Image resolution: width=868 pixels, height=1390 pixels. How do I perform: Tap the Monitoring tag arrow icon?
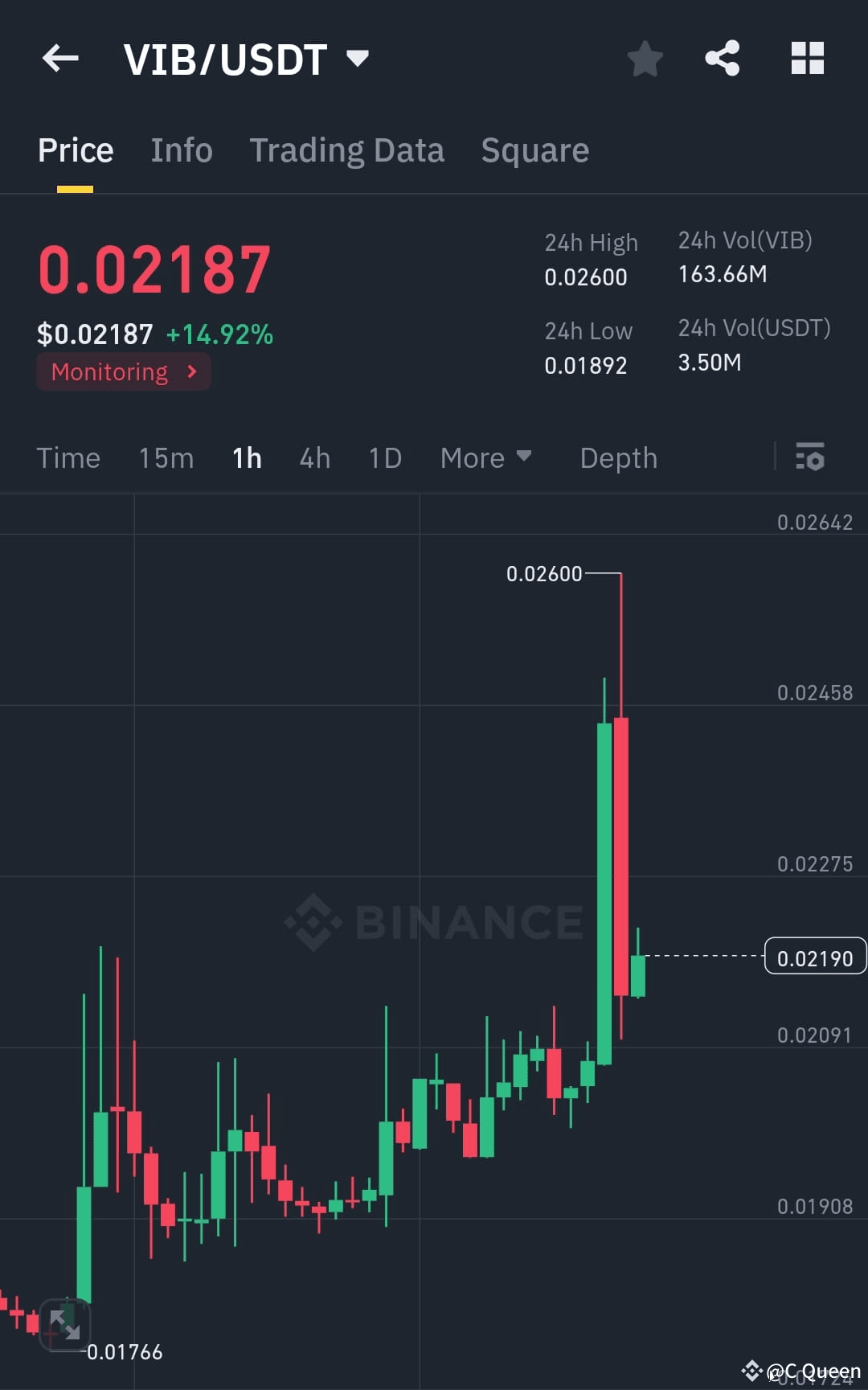191,371
